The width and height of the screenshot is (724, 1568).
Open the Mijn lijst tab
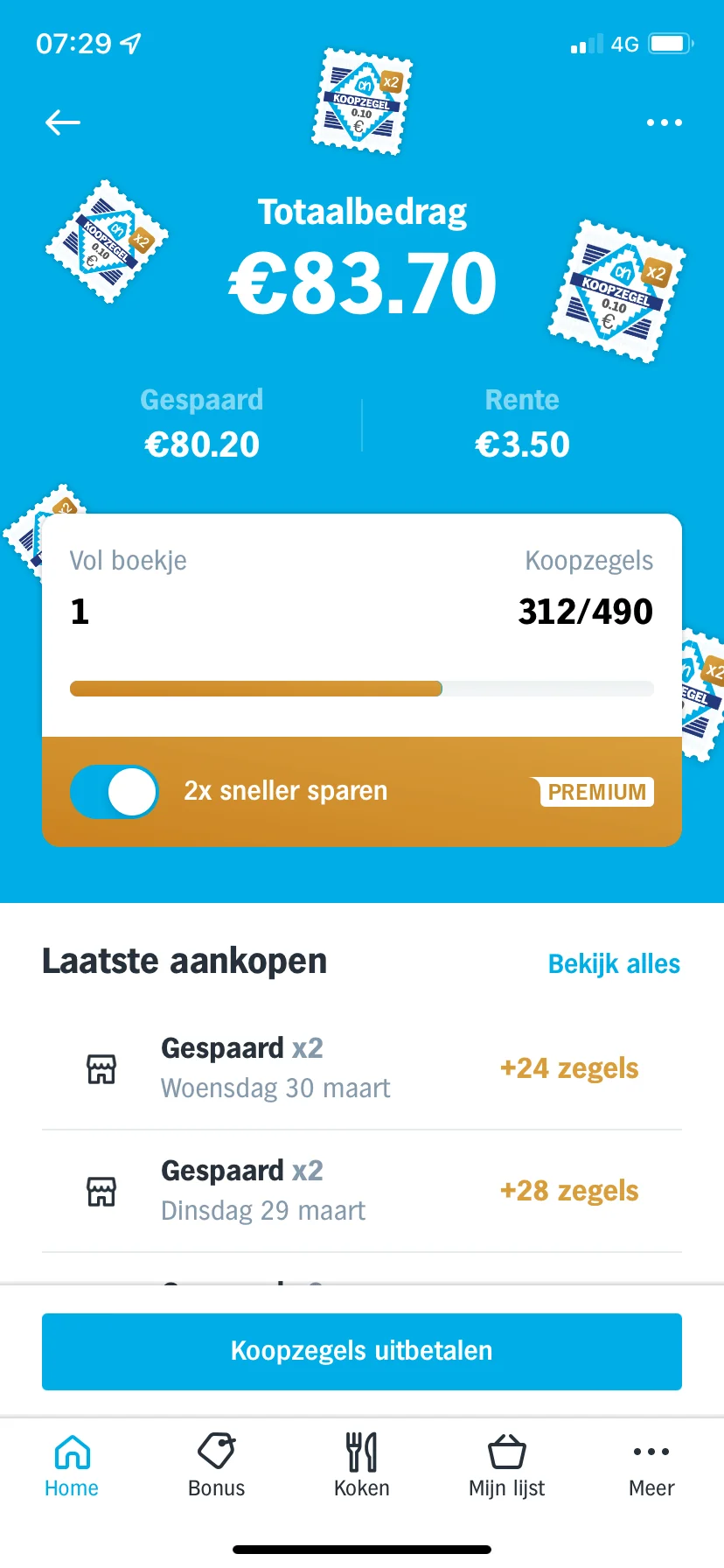point(506,1466)
